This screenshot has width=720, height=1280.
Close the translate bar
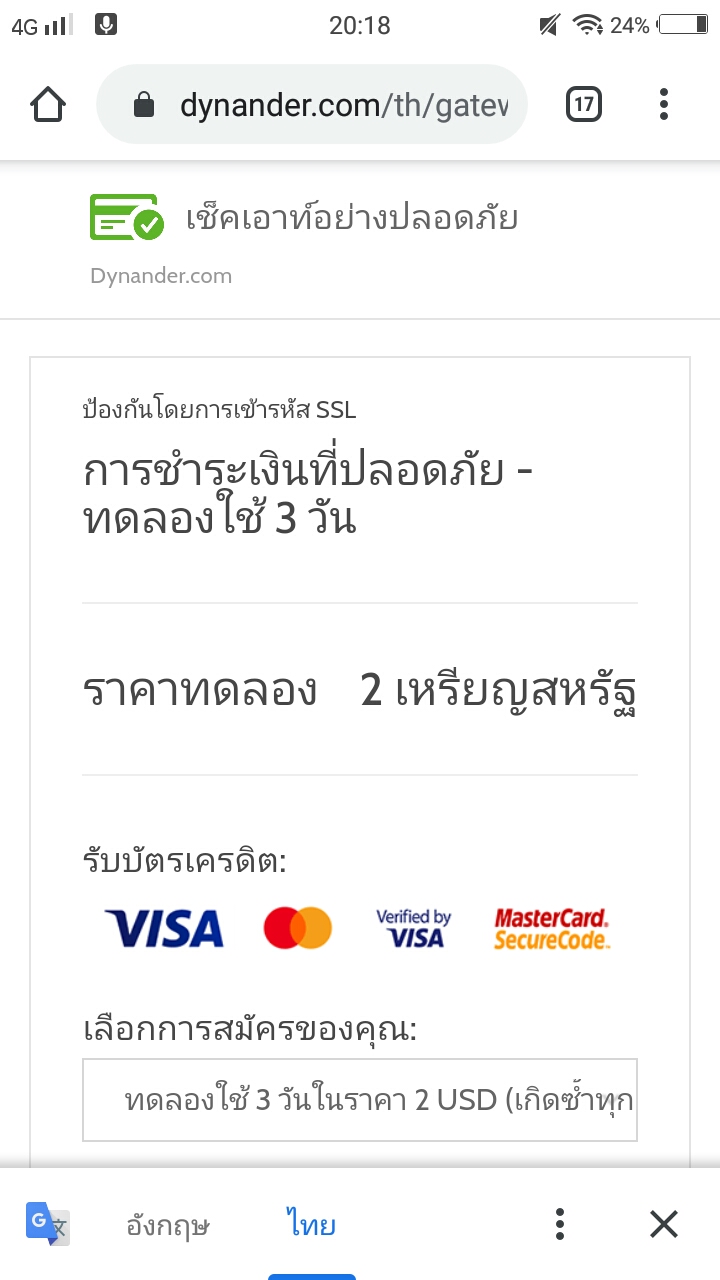(x=664, y=1224)
